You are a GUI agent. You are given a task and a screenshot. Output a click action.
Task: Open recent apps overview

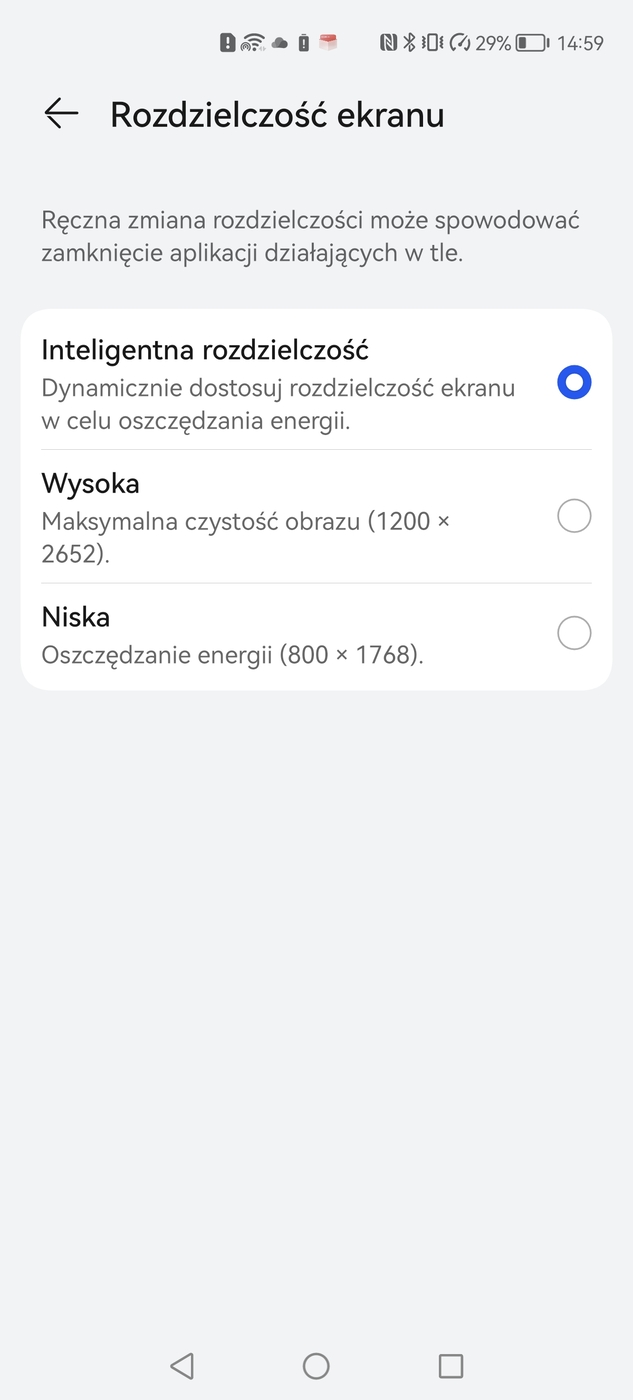click(x=451, y=1366)
